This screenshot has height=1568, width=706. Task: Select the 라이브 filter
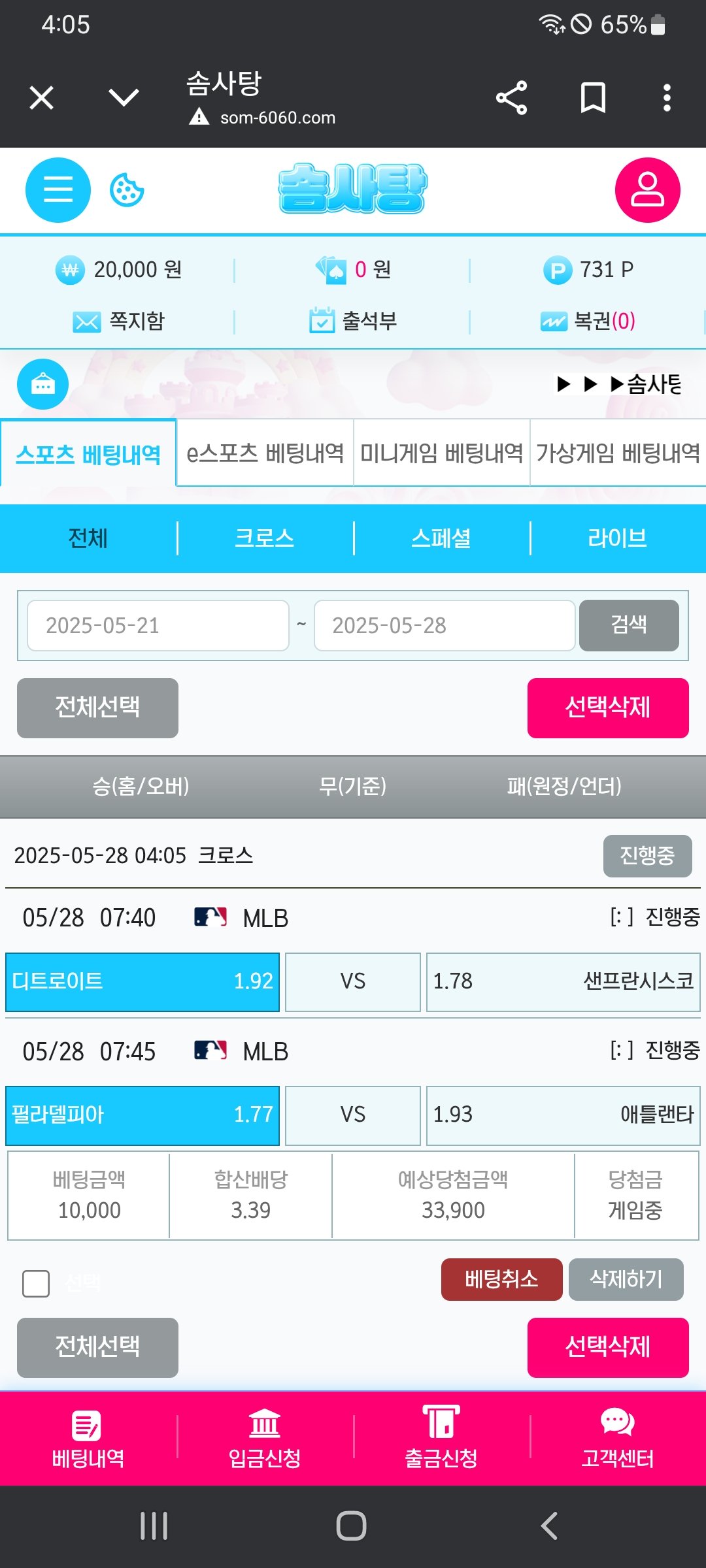click(617, 538)
